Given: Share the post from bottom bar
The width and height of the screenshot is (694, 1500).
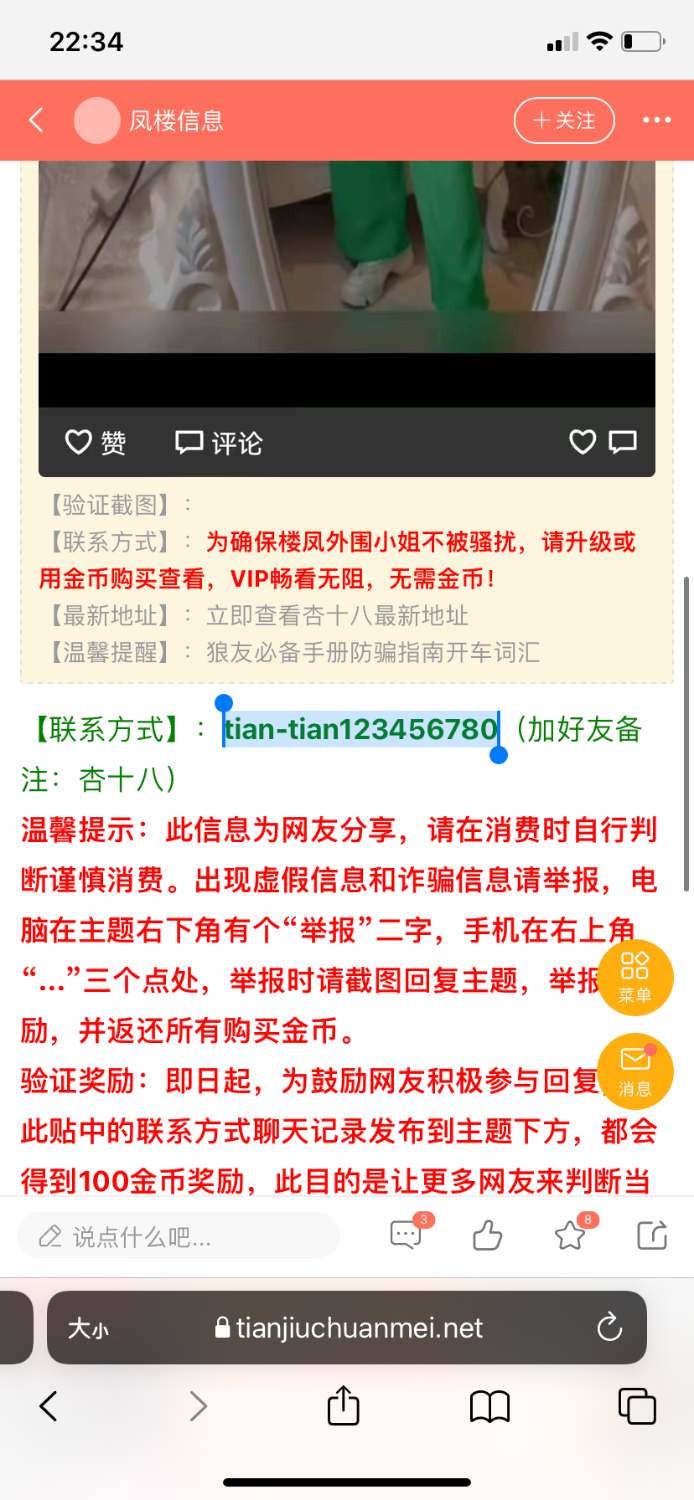Looking at the screenshot, I should [652, 1236].
